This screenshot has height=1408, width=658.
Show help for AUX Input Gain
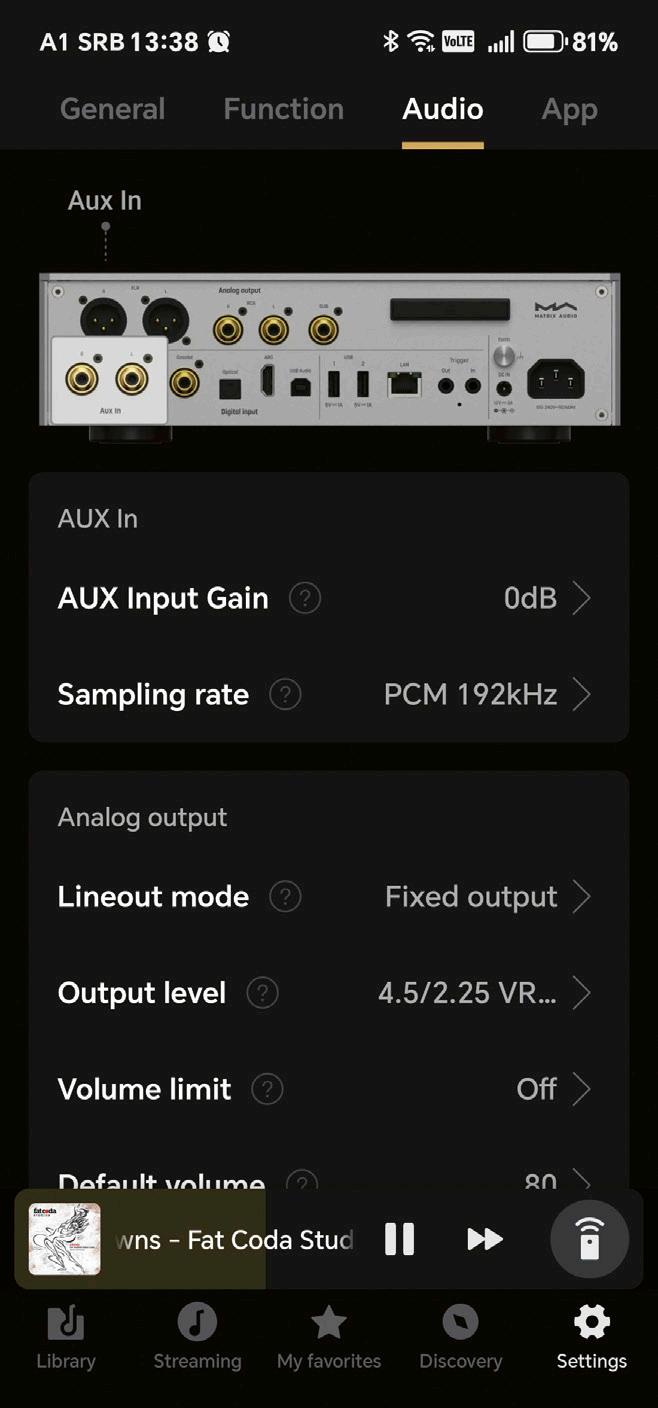[304, 598]
